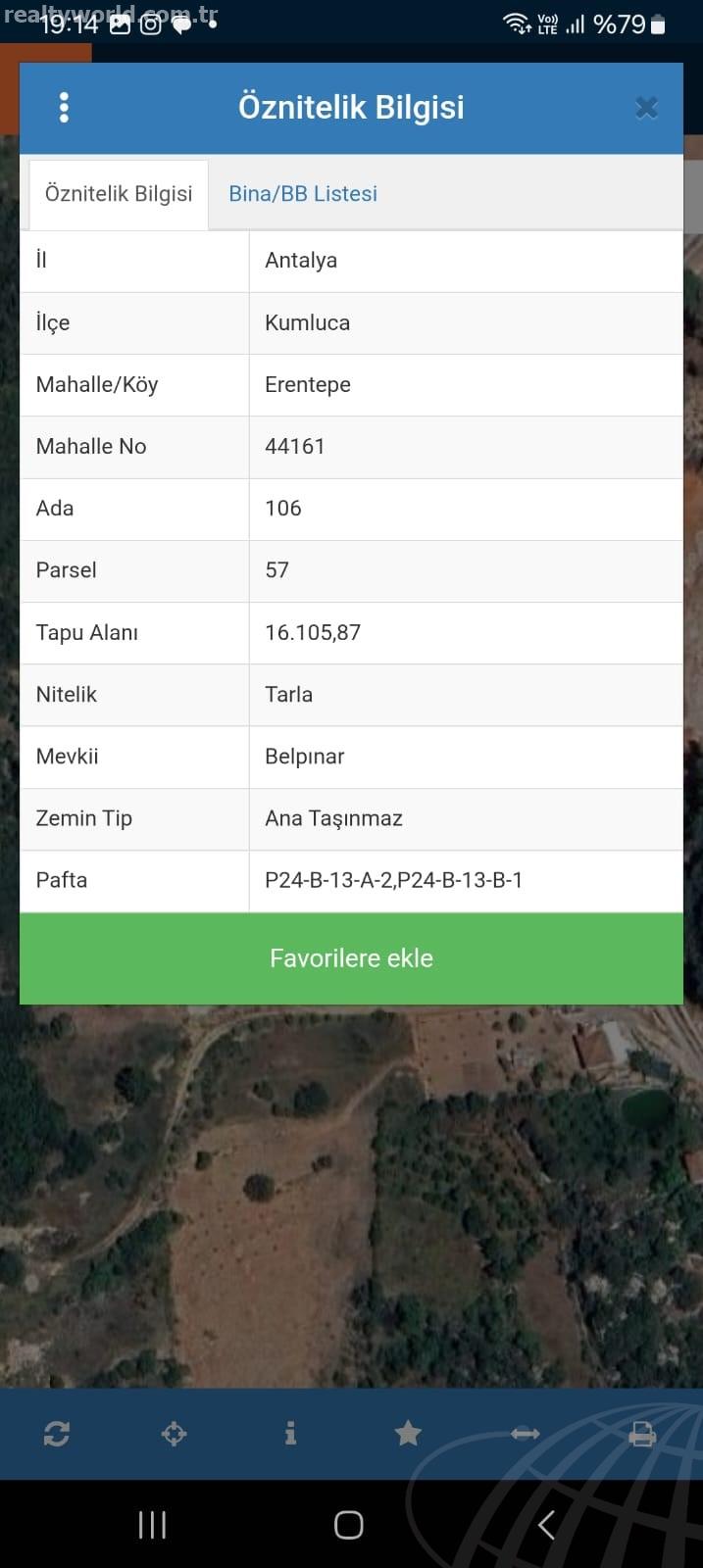This screenshot has height=1568, width=703.
Task: Select the Öznitelik Bilgisi tab
Action: pos(119,194)
